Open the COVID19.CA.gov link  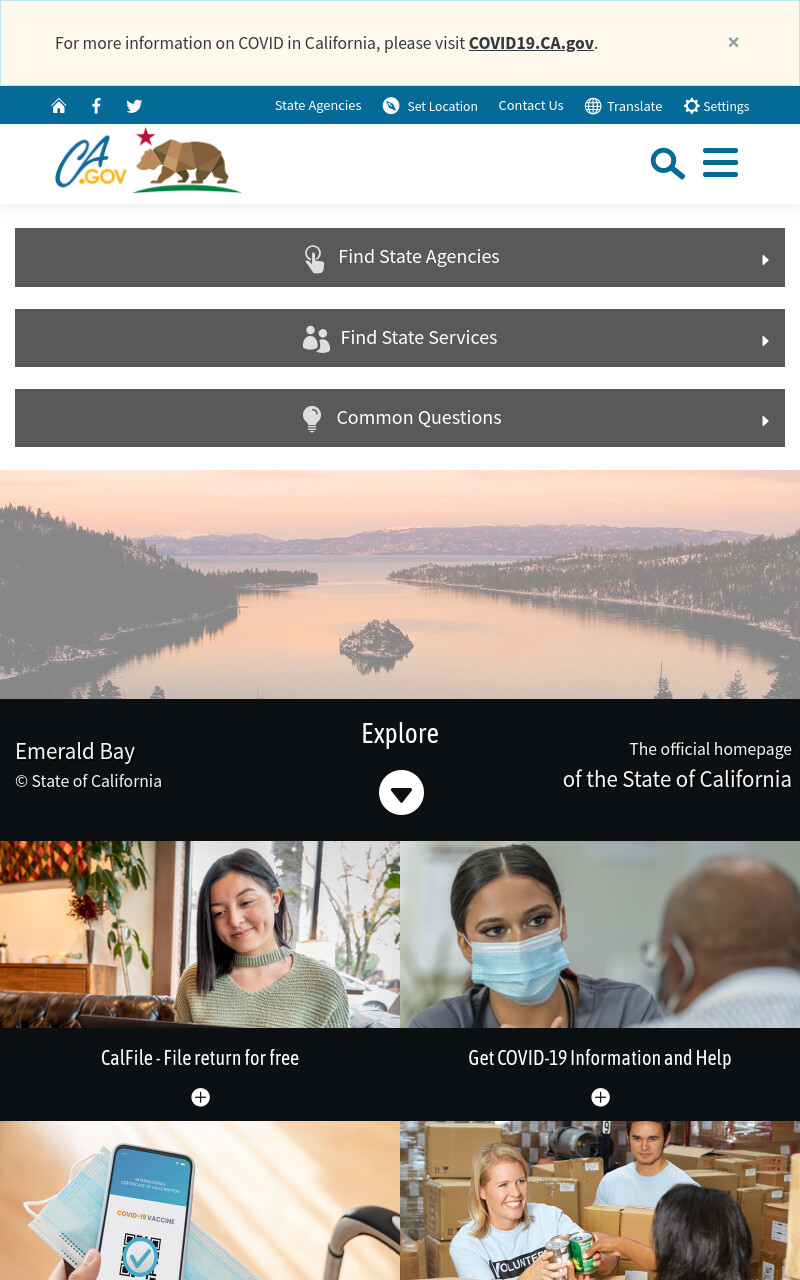pyautogui.click(x=531, y=43)
